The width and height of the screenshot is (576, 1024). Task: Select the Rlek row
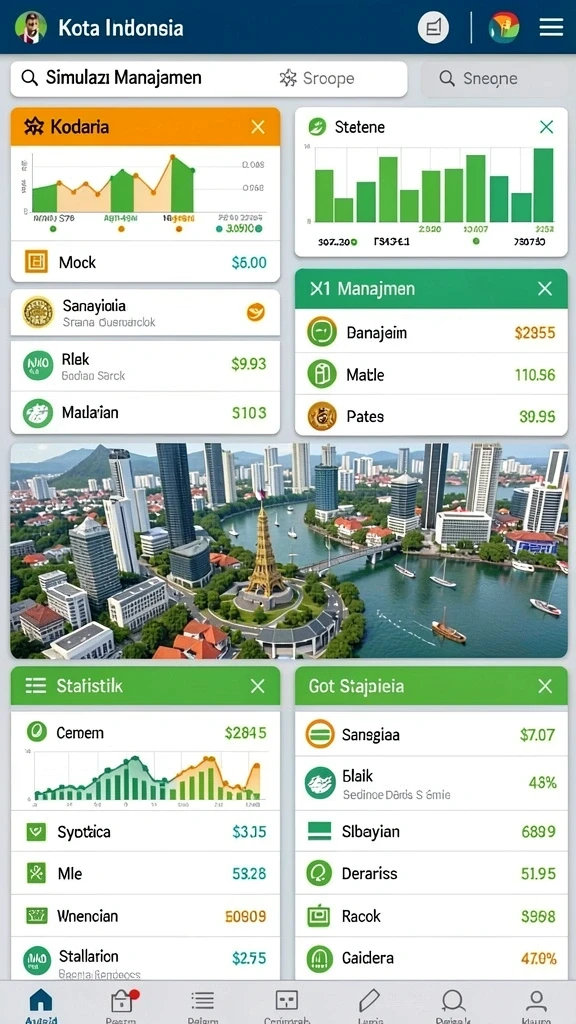coord(145,366)
